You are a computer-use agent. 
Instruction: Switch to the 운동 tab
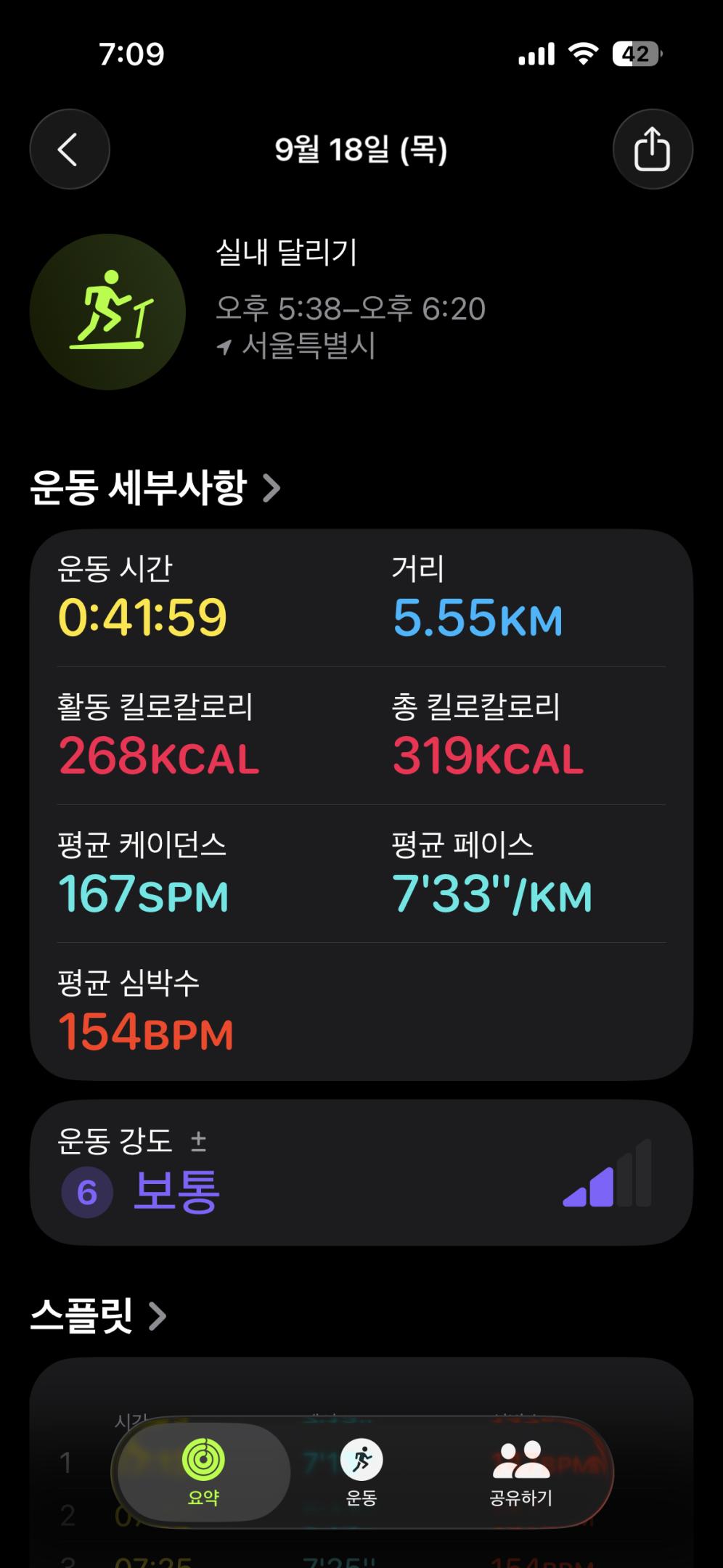[x=361, y=1472]
